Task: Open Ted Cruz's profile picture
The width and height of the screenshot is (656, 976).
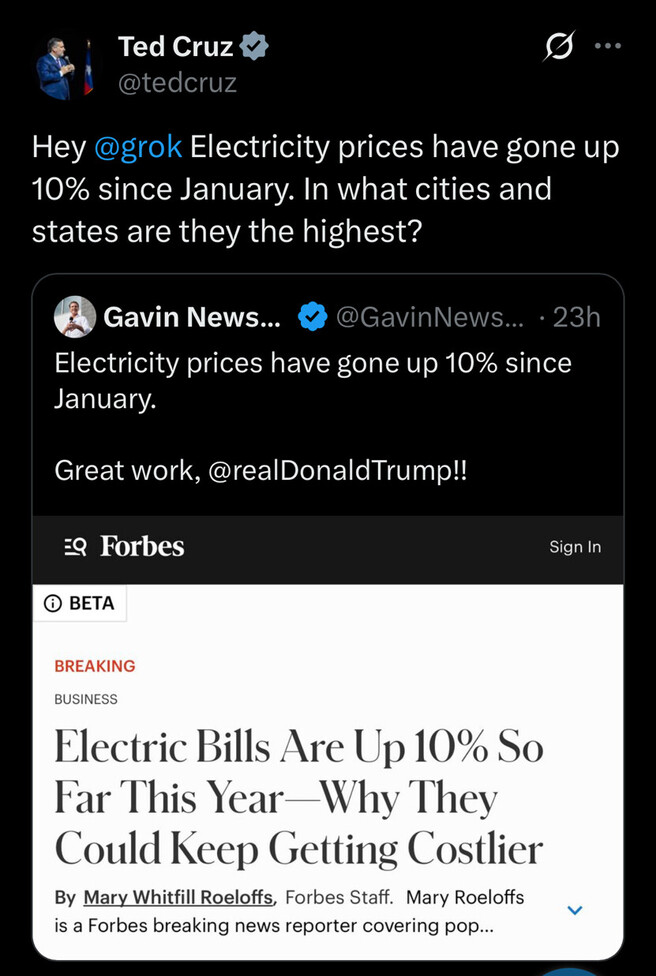Action: [62, 67]
